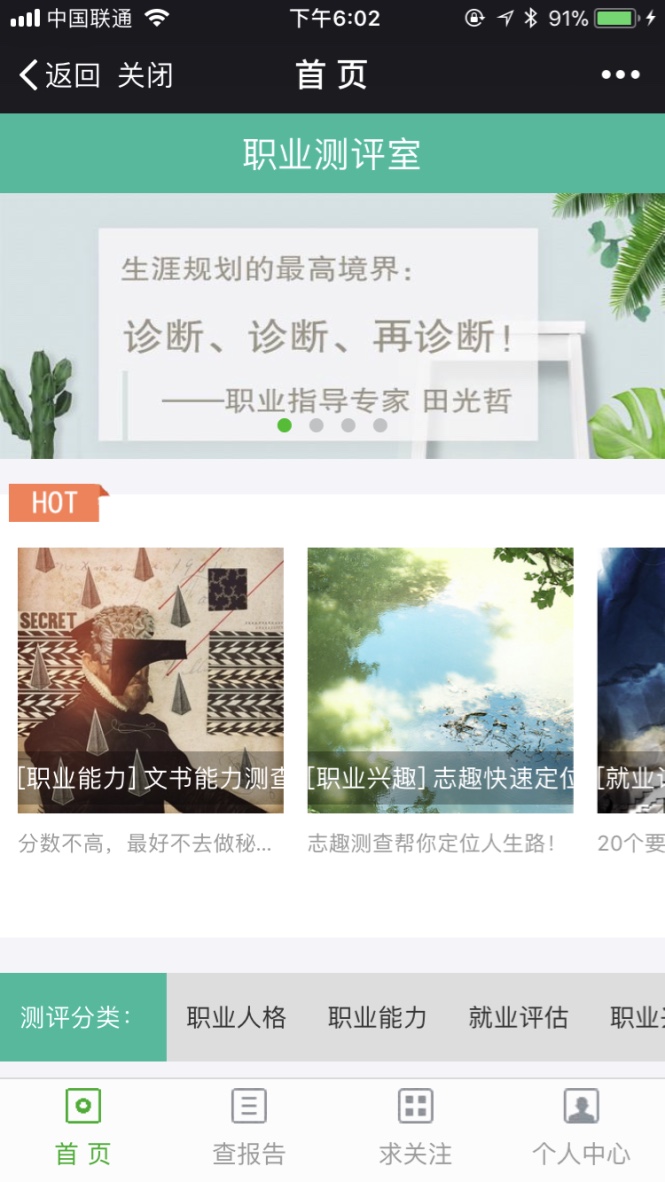Select the 职业人格 category

237,1018
